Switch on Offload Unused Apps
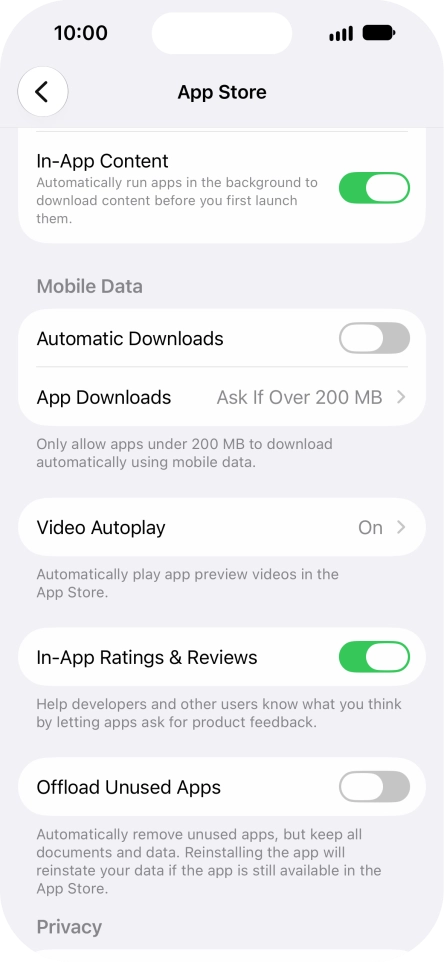The height and width of the screenshot is (962, 444). coord(374,787)
